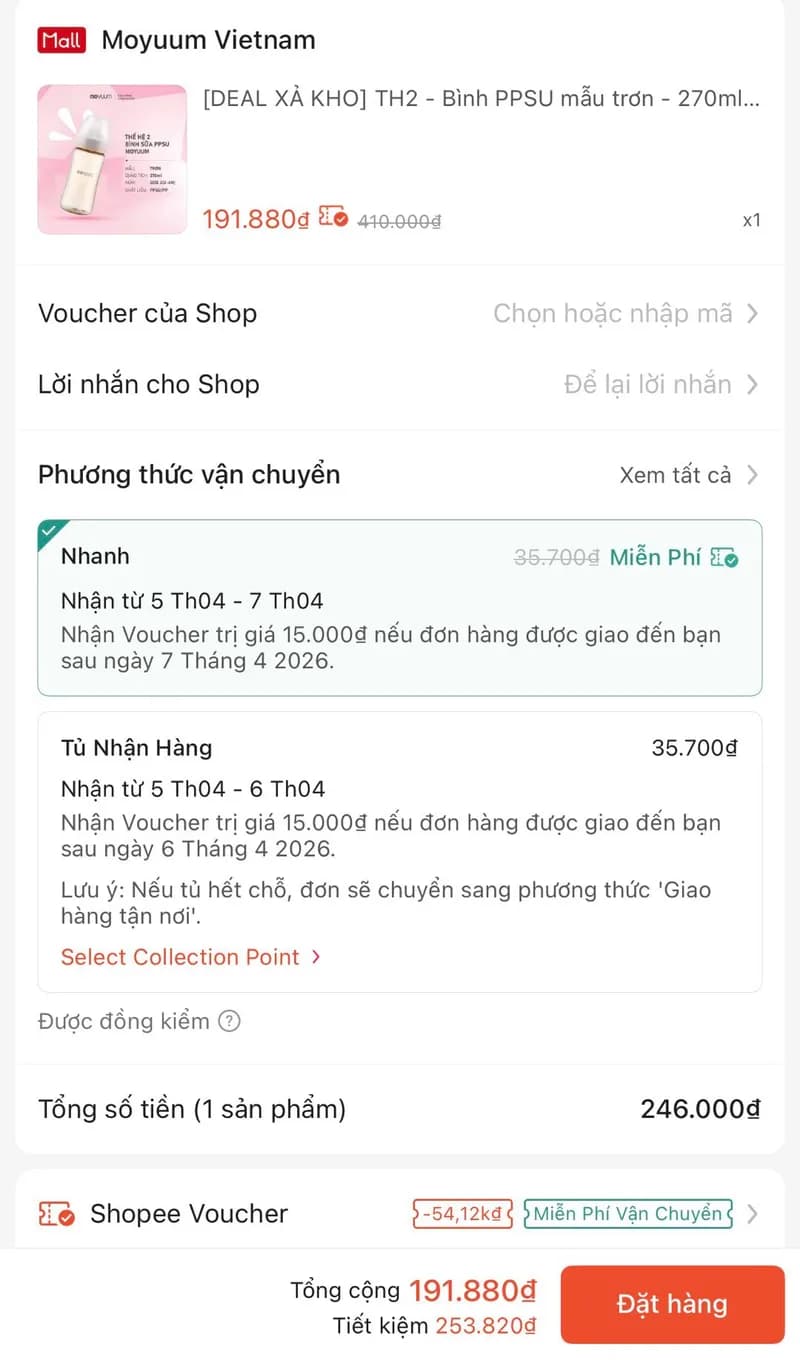Open the Được đồng kiểm help icon

click(230, 1021)
